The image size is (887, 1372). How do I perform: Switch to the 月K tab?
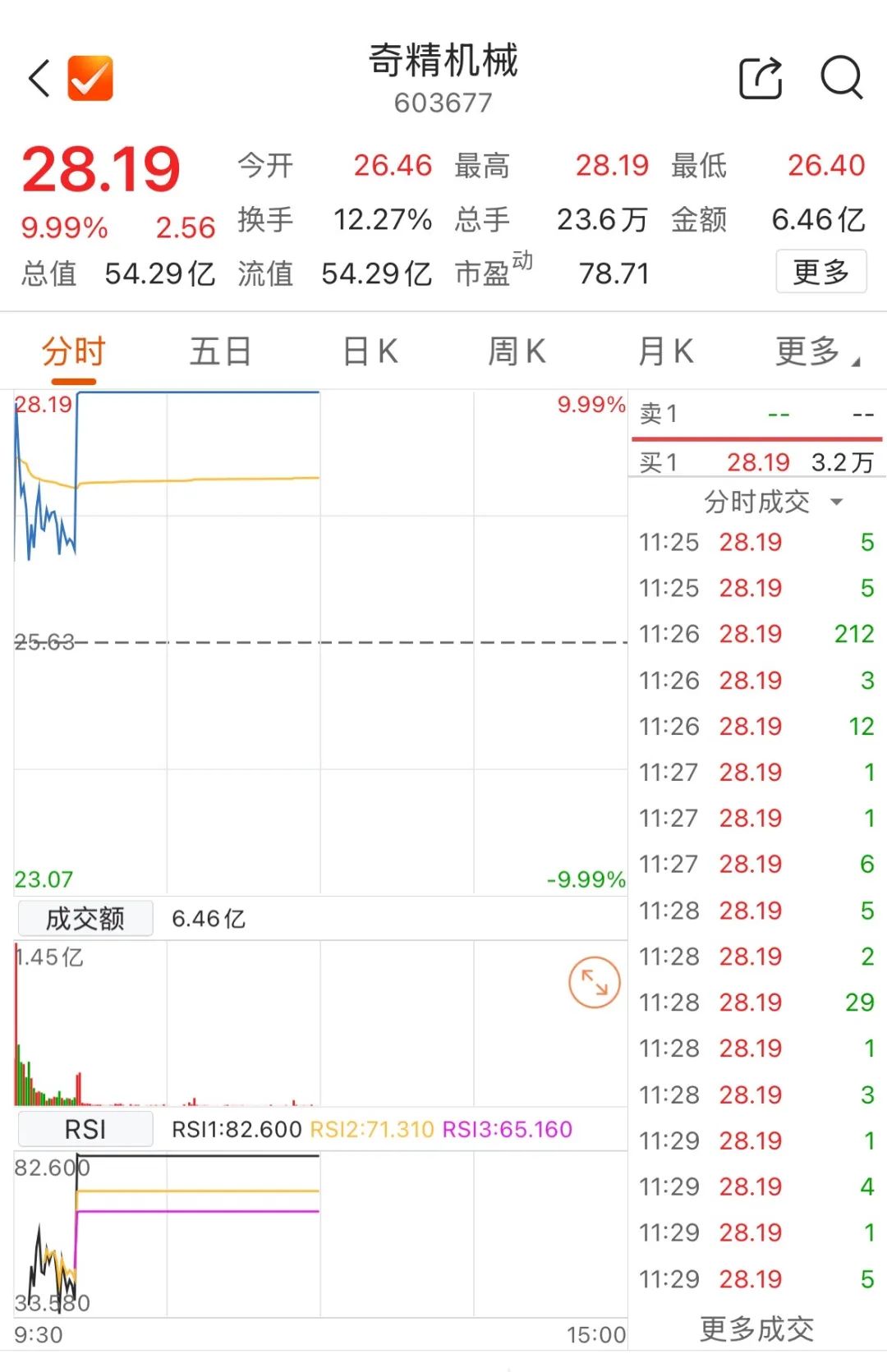tap(666, 352)
